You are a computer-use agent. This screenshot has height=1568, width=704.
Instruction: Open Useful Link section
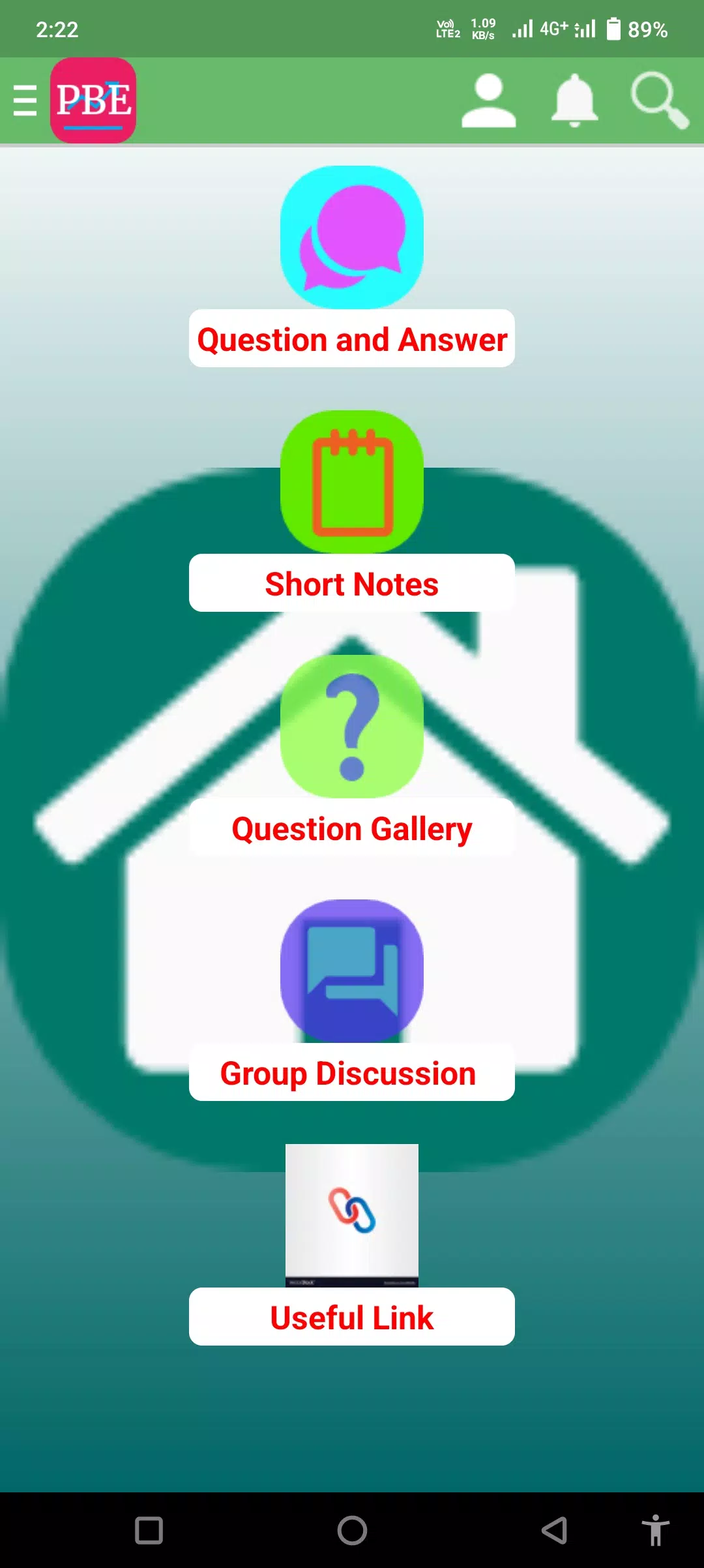[x=352, y=1318]
